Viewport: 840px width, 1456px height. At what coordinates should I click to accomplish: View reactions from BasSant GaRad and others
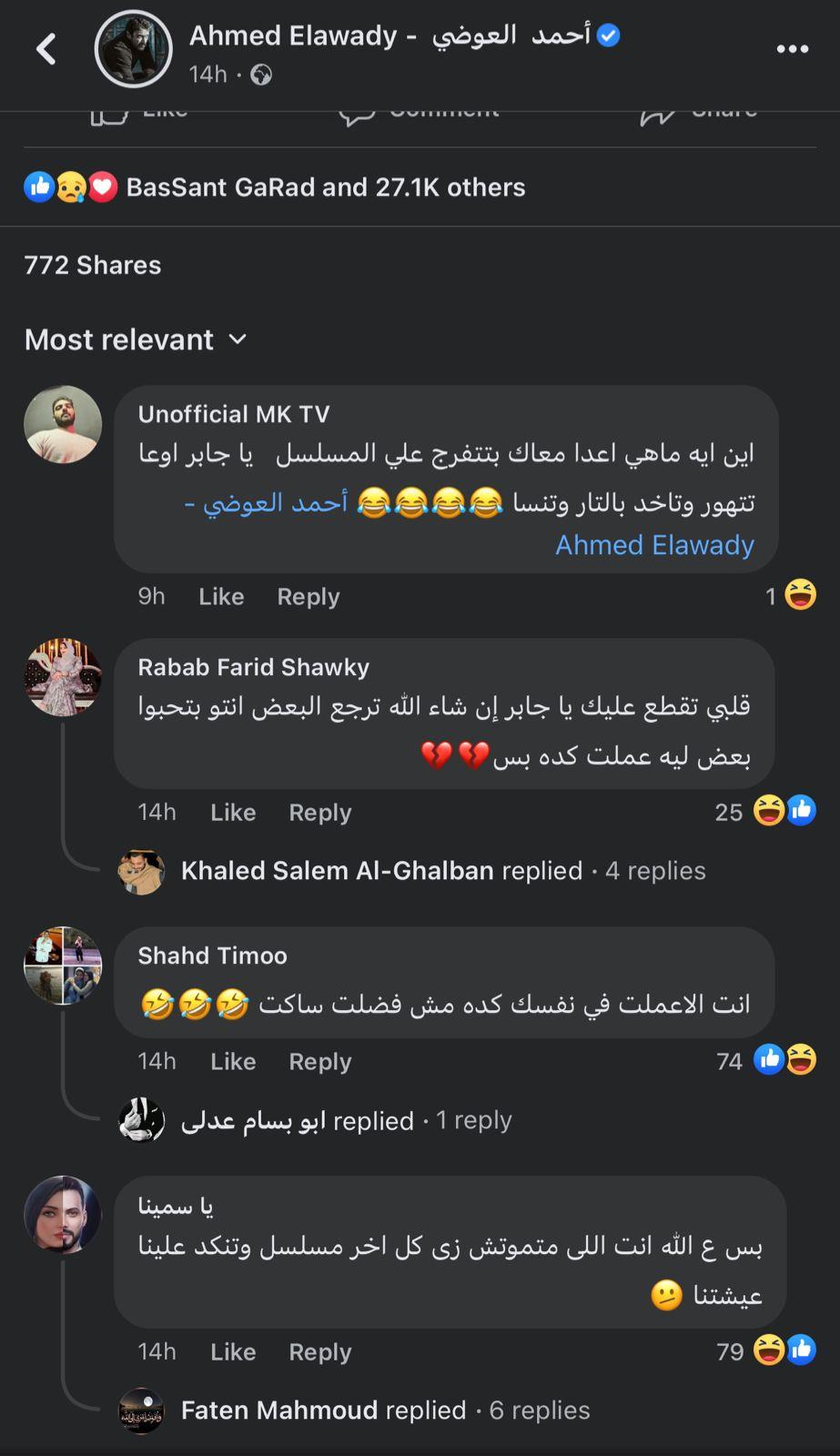pyautogui.click(x=325, y=187)
